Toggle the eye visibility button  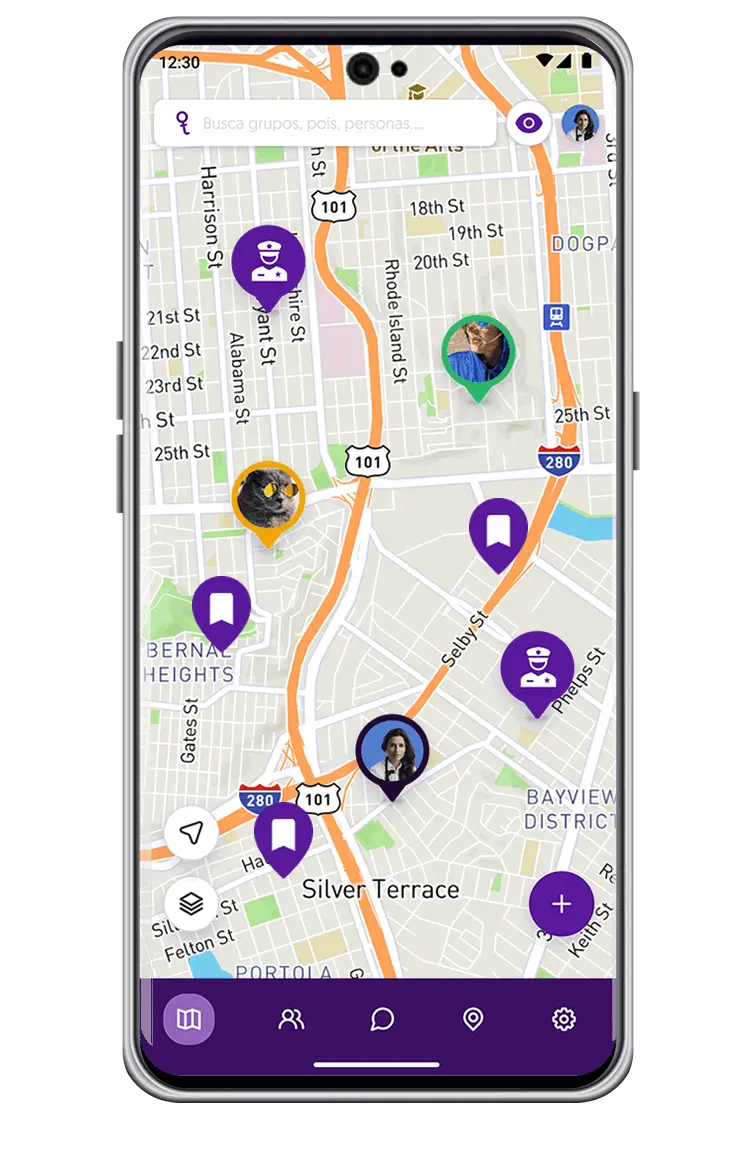coord(529,124)
